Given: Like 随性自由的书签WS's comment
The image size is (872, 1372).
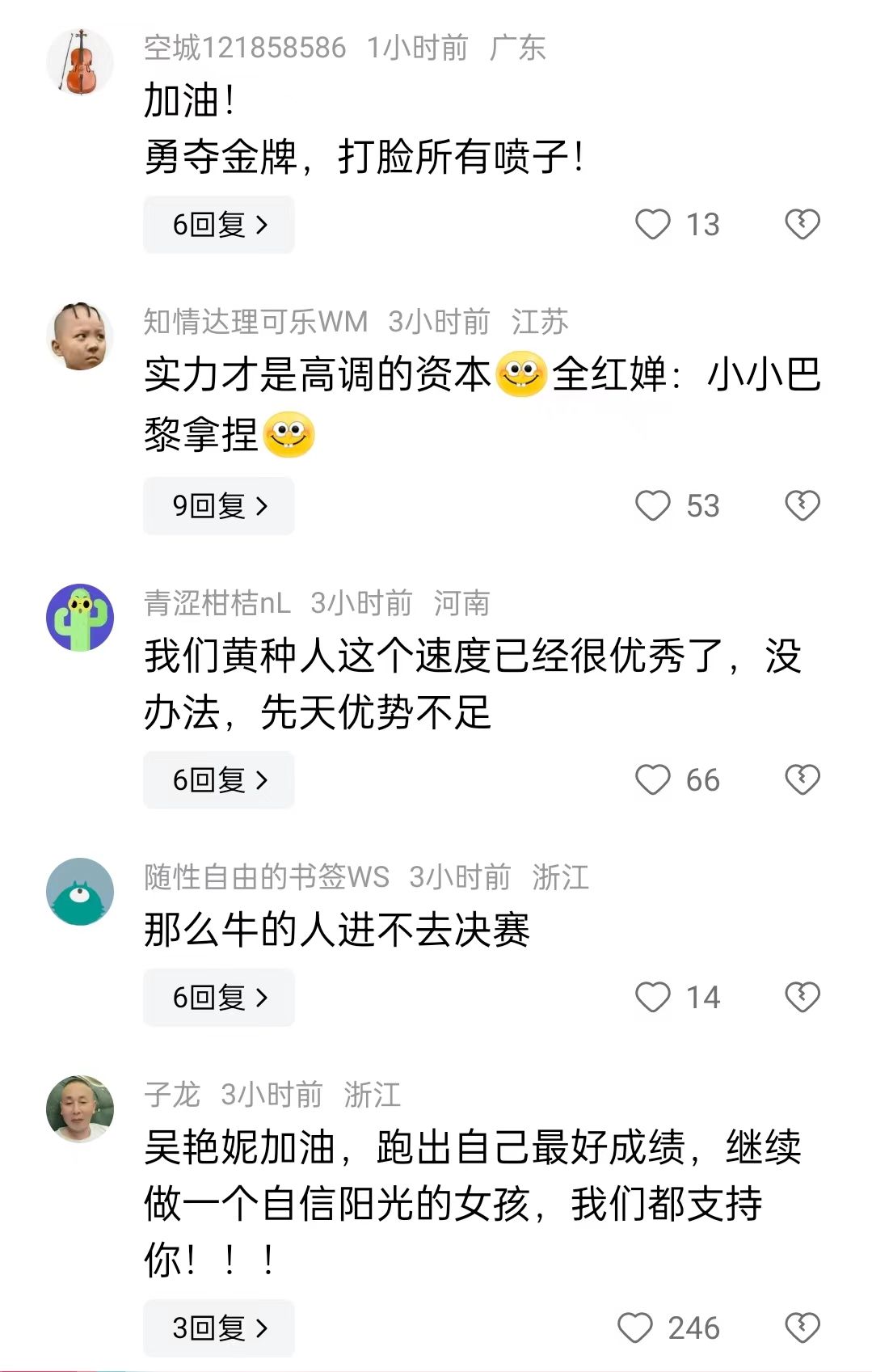Looking at the screenshot, I should [653, 998].
